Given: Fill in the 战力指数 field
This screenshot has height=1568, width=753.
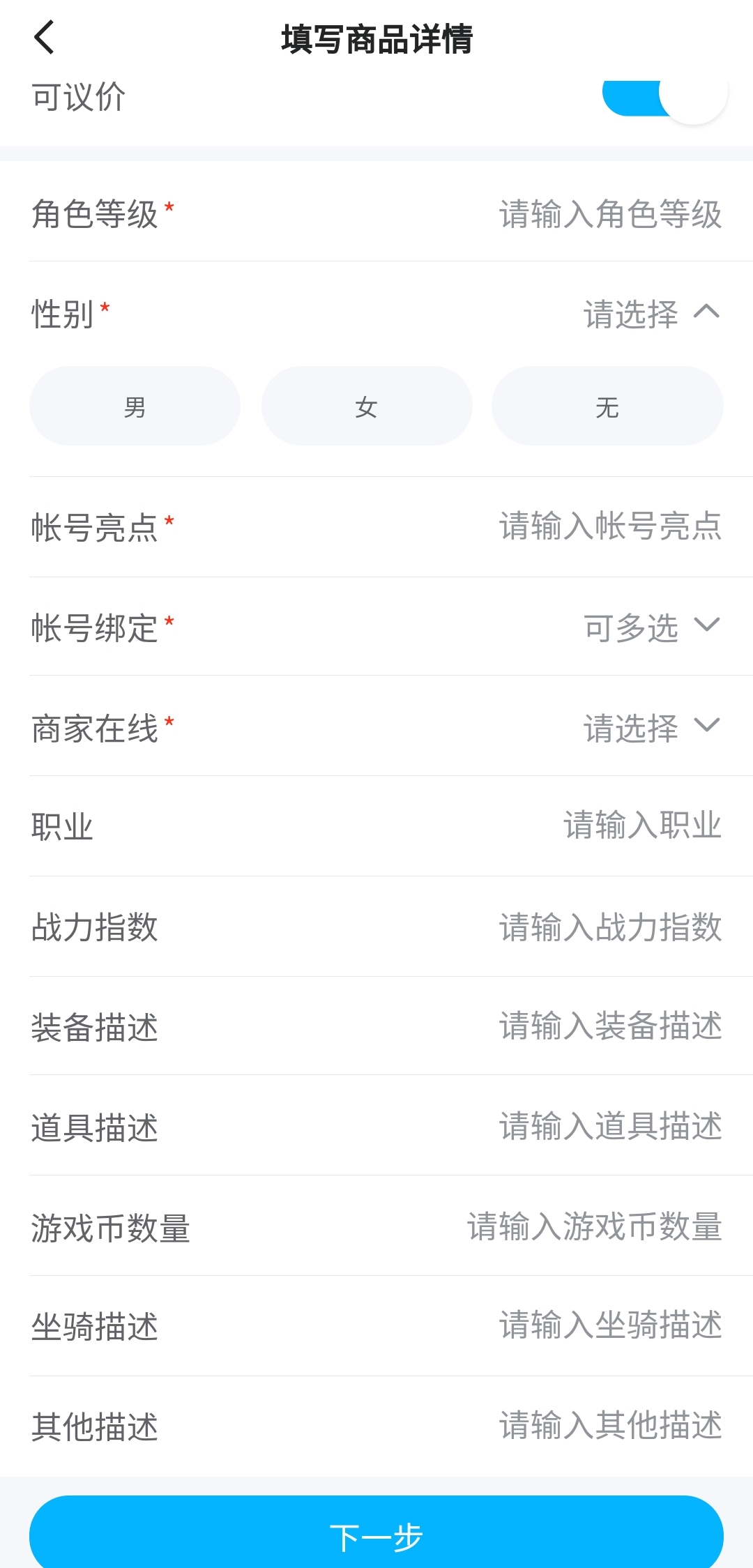Looking at the screenshot, I should pyautogui.click(x=610, y=927).
